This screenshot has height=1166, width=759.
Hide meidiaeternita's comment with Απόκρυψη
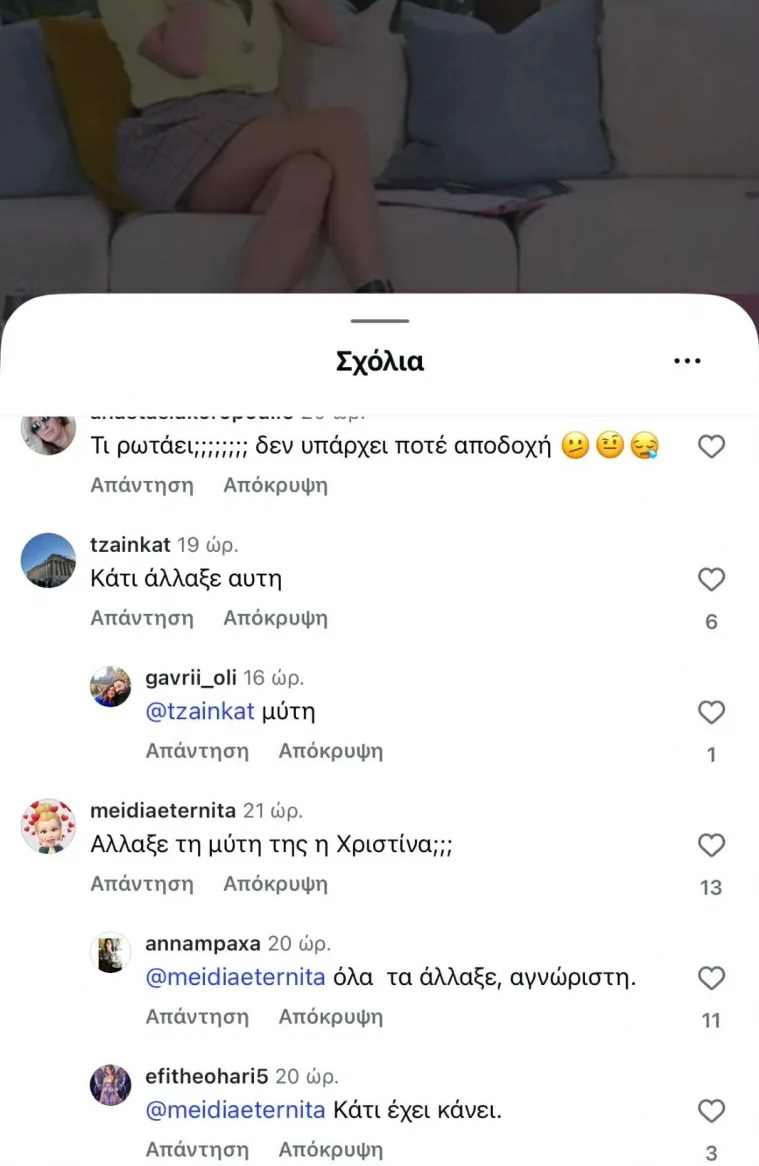[275, 884]
